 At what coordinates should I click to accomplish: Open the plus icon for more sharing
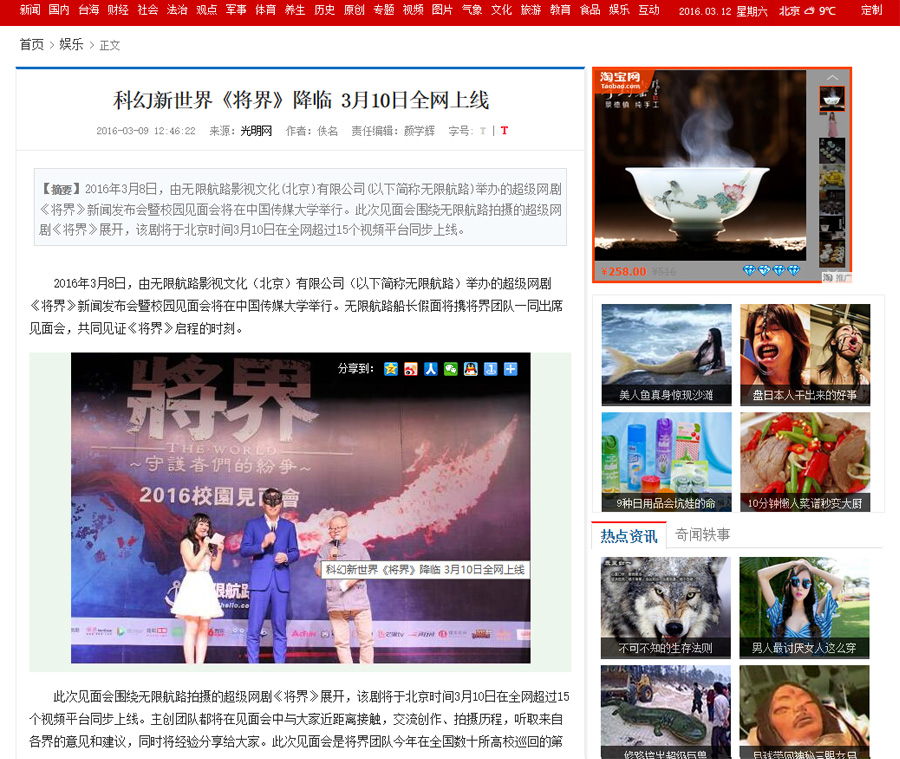(511, 369)
